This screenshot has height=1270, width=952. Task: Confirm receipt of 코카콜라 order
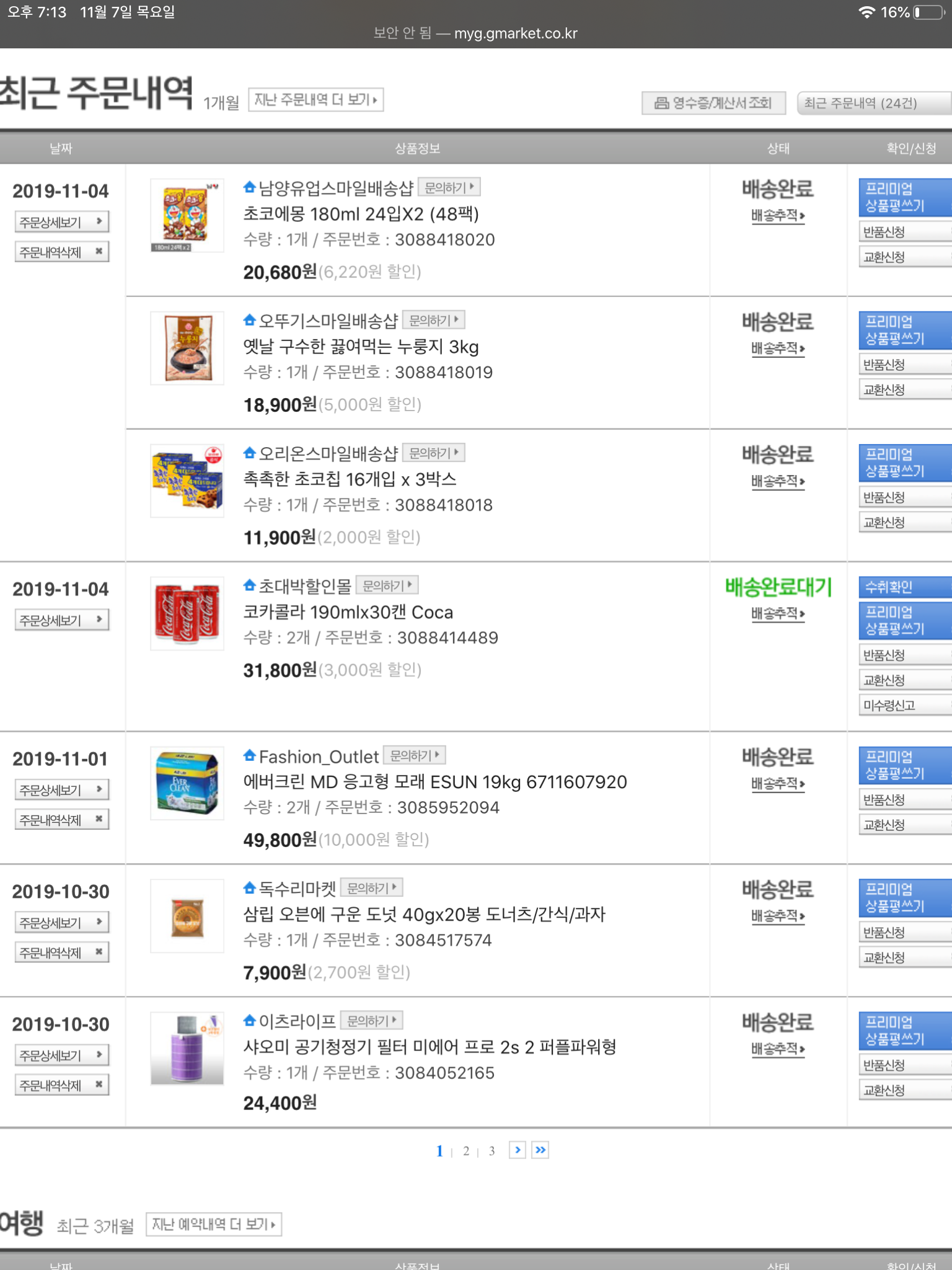904,587
